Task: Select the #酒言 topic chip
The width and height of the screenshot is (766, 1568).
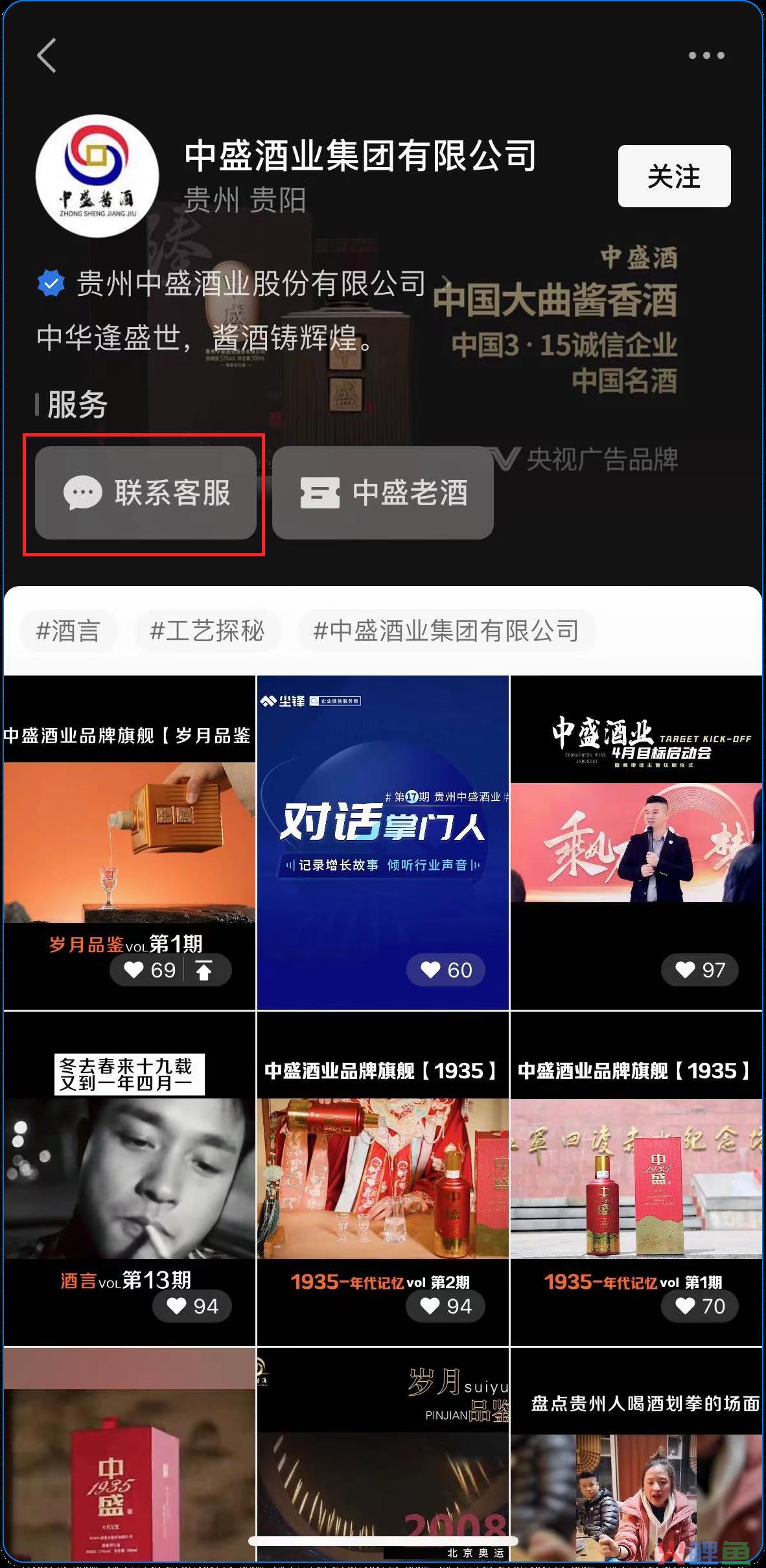Action: 68,630
